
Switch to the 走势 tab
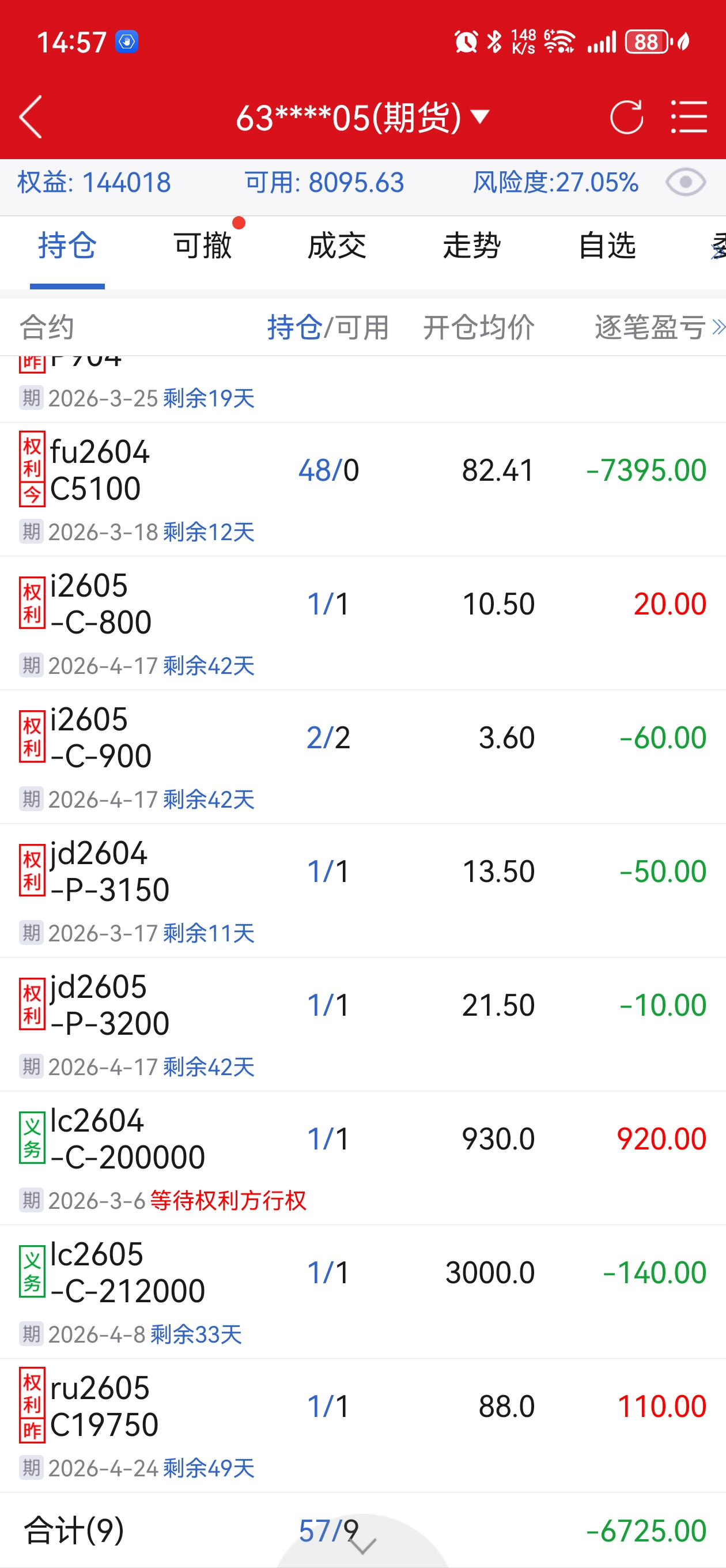(x=472, y=247)
